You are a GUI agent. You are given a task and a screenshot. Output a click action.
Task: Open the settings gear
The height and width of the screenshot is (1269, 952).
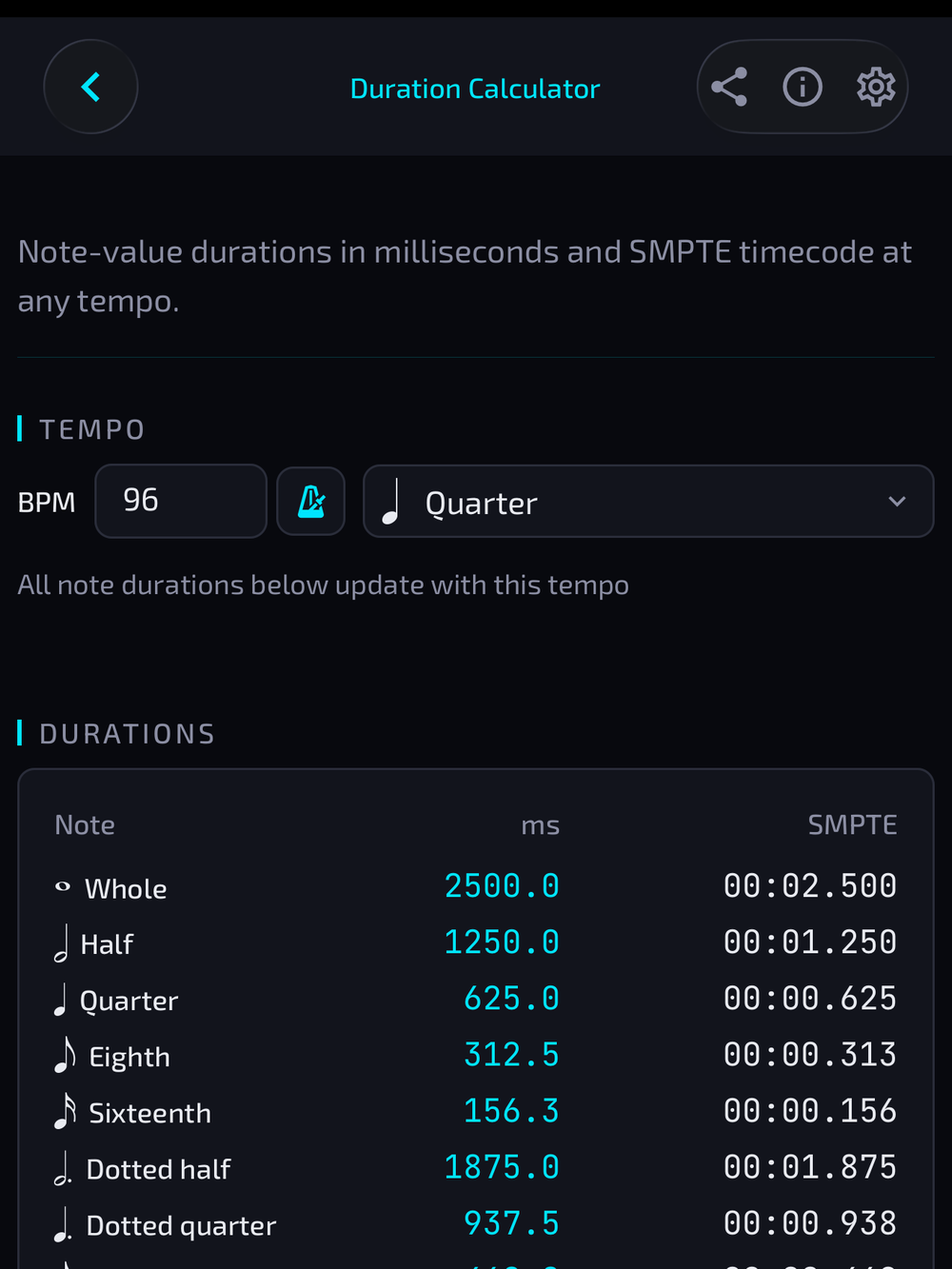[x=875, y=87]
